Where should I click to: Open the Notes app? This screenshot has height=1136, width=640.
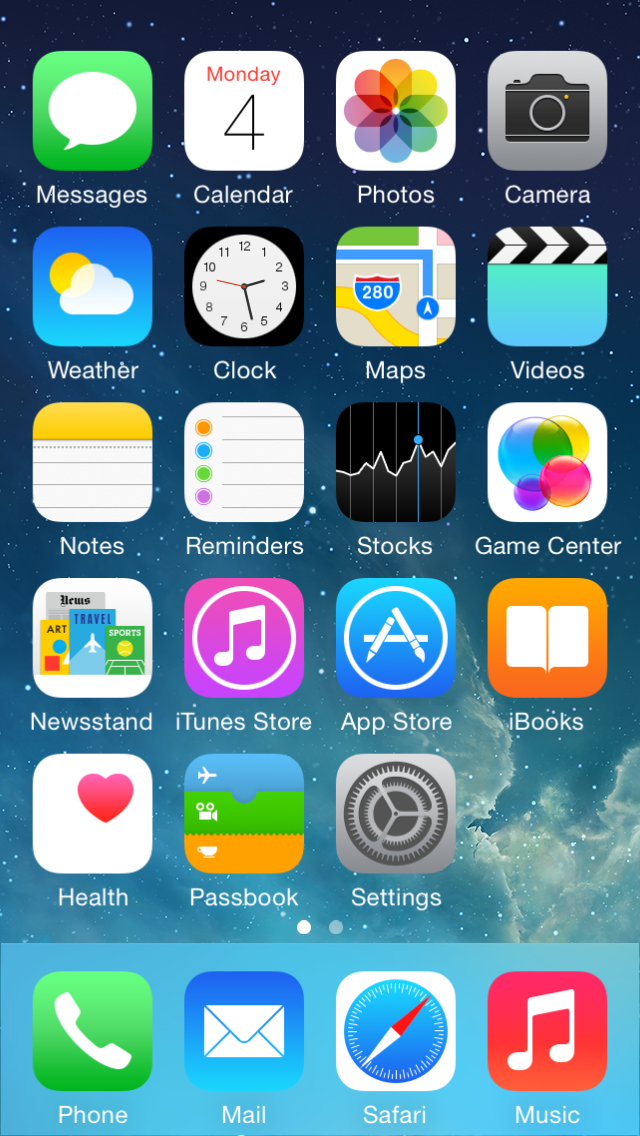[92, 462]
